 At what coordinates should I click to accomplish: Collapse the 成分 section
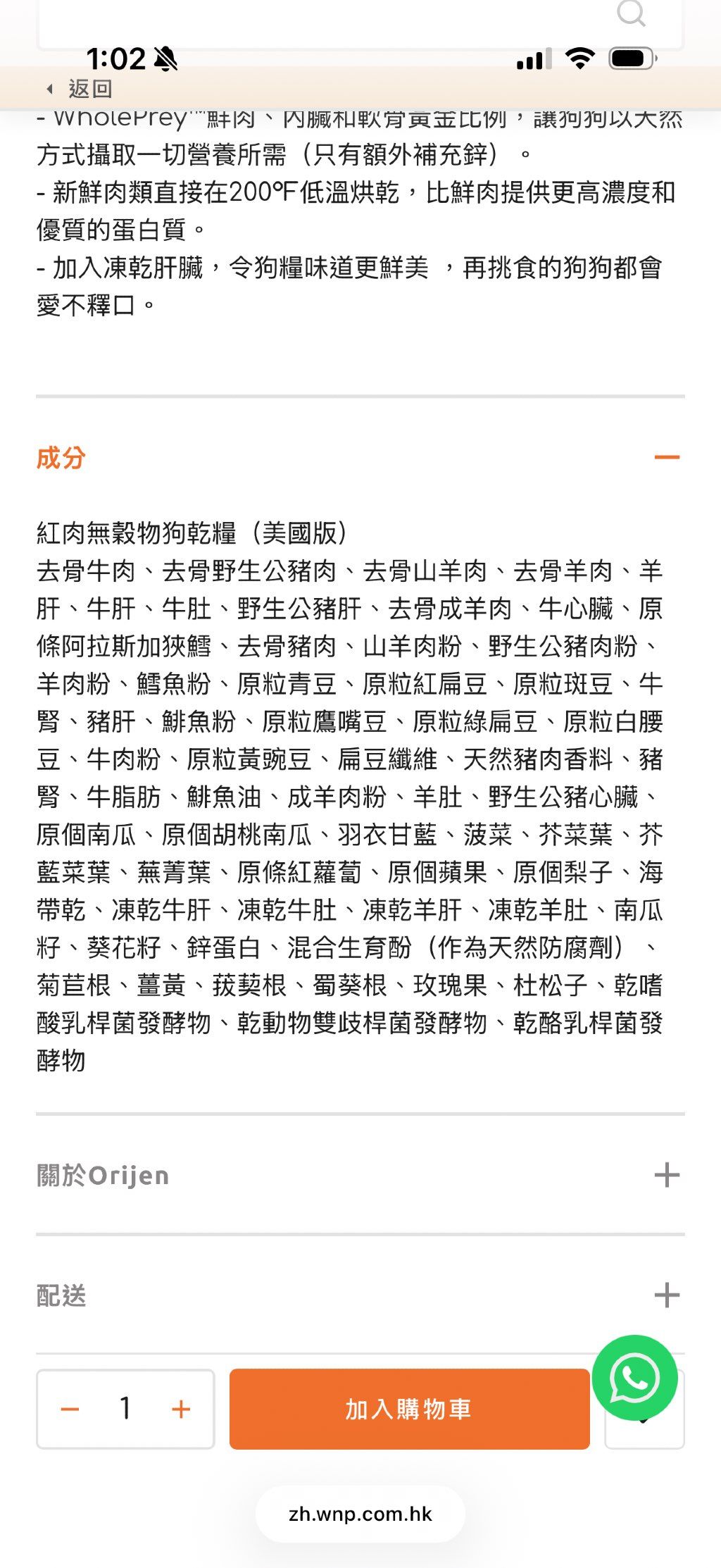pos(666,458)
